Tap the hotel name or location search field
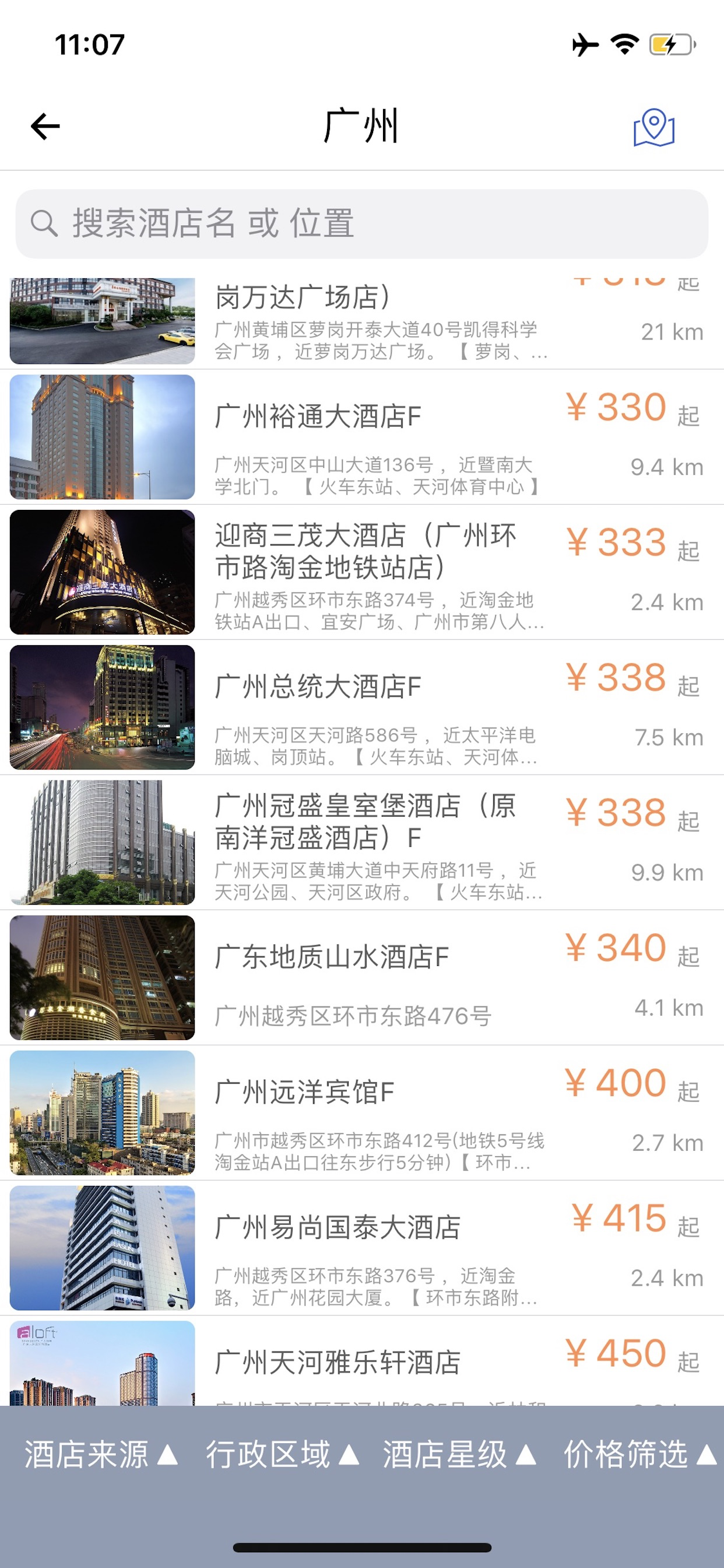724x1568 pixels. [x=361, y=223]
